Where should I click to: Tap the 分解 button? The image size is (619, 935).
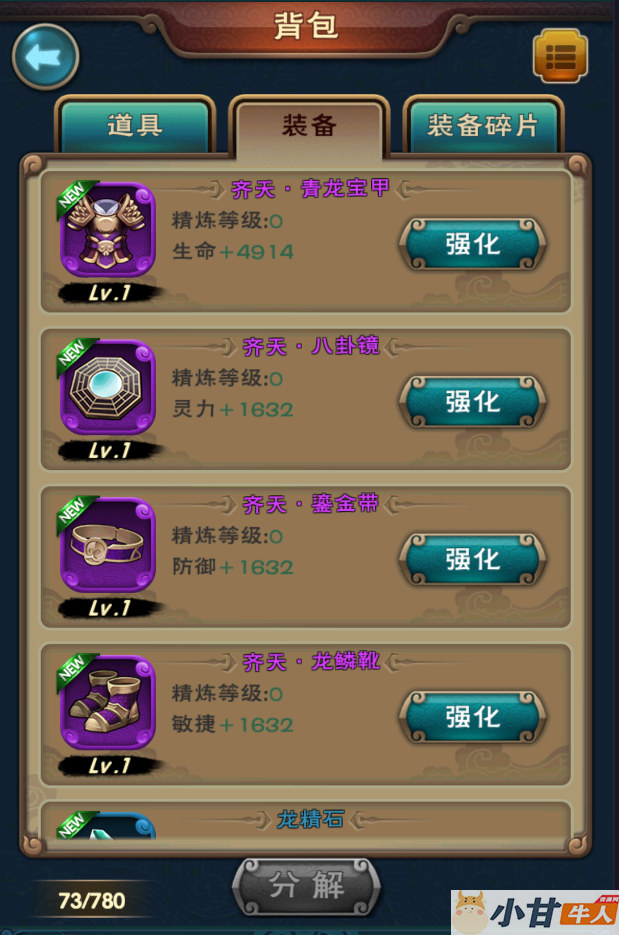pyautogui.click(x=306, y=885)
